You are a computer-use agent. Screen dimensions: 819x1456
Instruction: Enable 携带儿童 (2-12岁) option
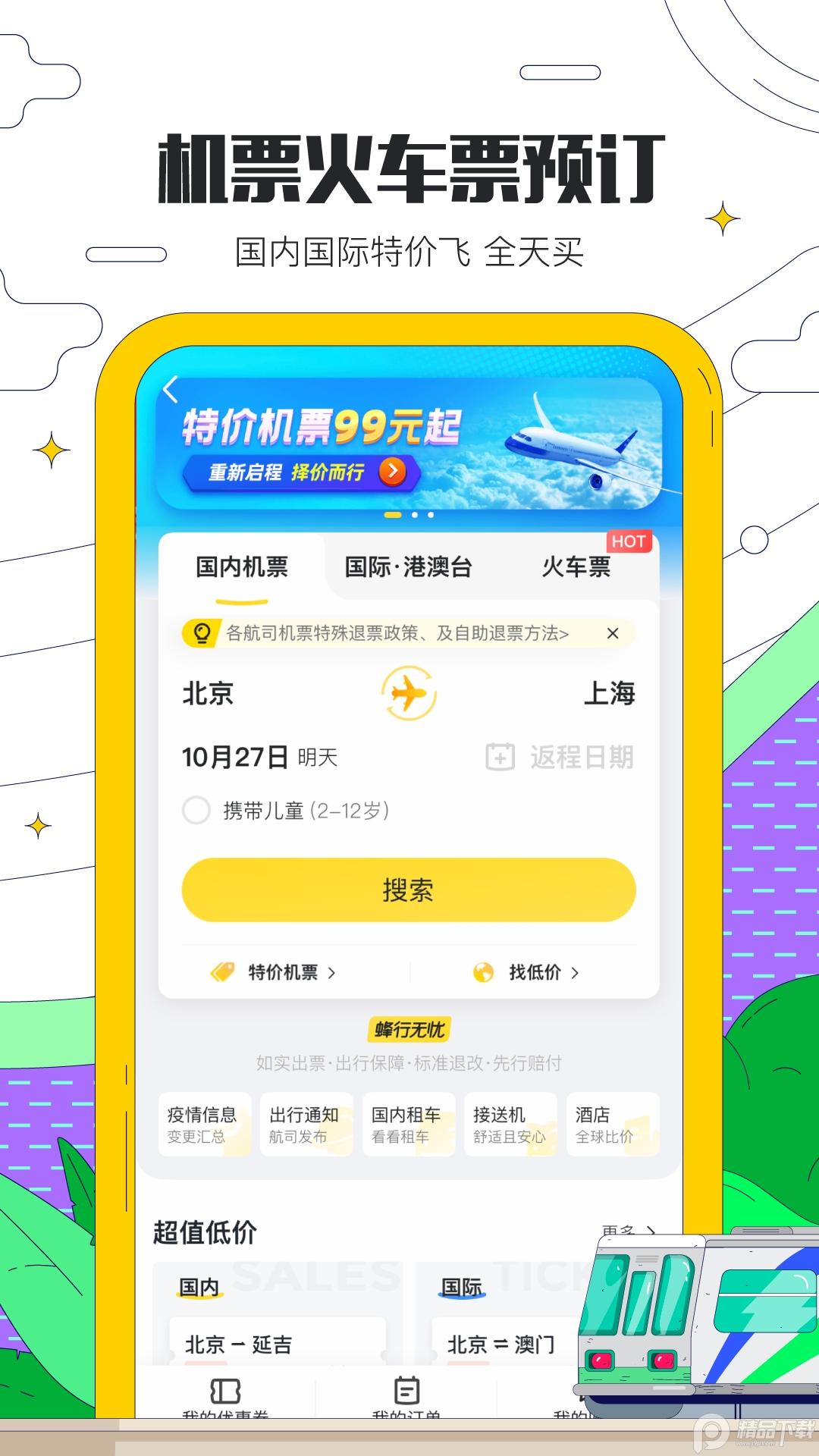click(196, 811)
